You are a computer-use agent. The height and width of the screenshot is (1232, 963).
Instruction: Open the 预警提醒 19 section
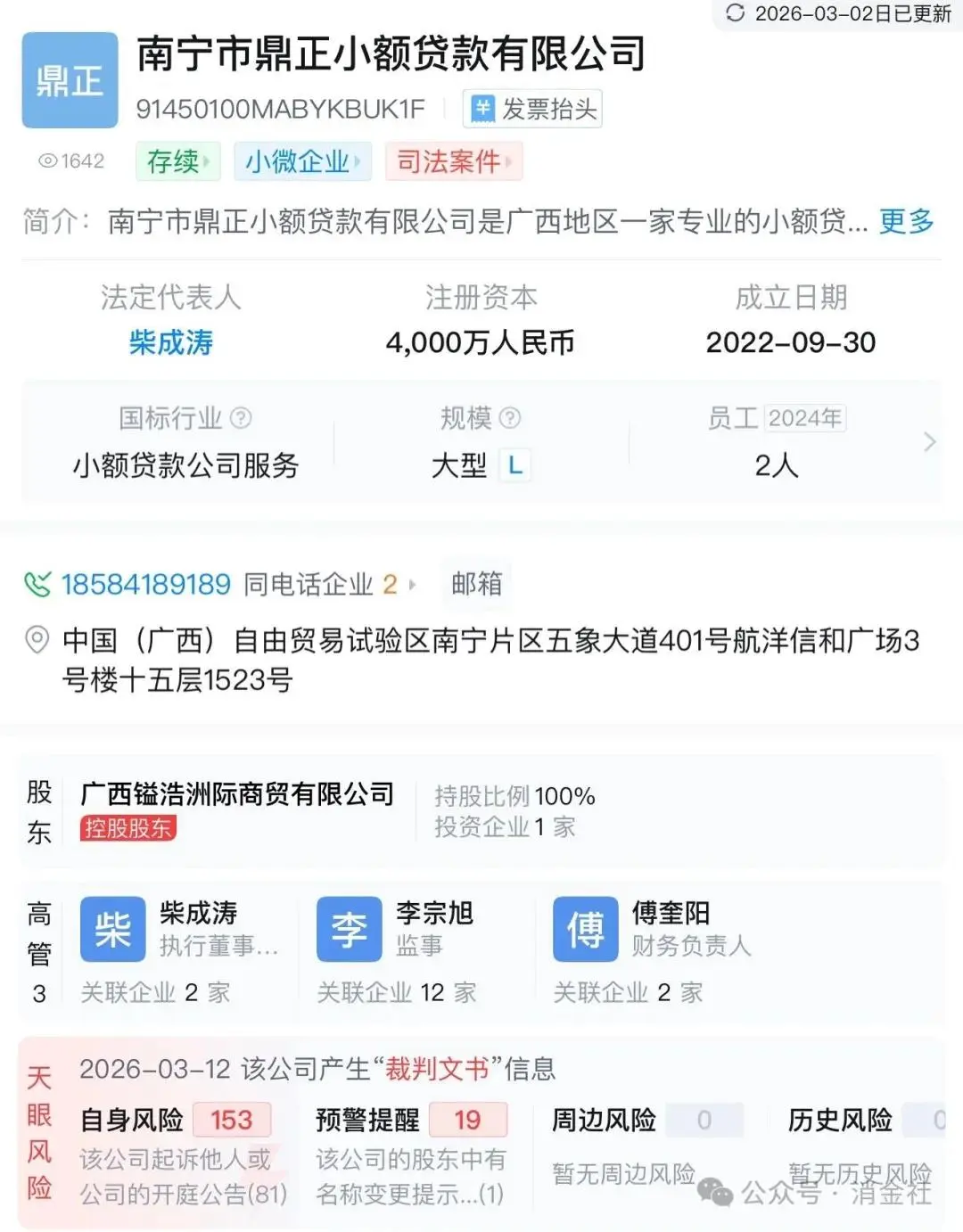[411, 1120]
